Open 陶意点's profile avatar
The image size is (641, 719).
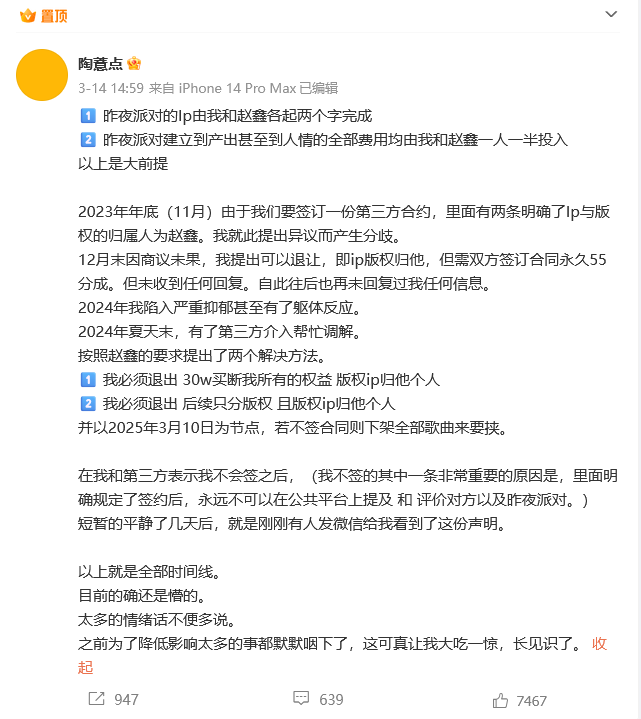[x=42, y=75]
